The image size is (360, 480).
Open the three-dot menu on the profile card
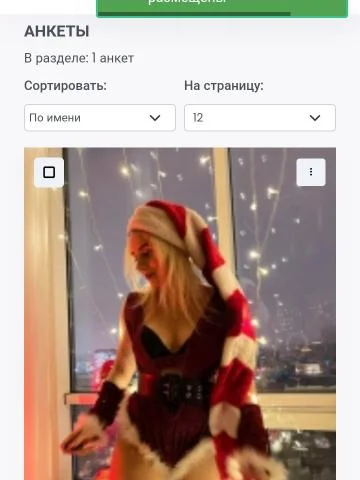(311, 172)
